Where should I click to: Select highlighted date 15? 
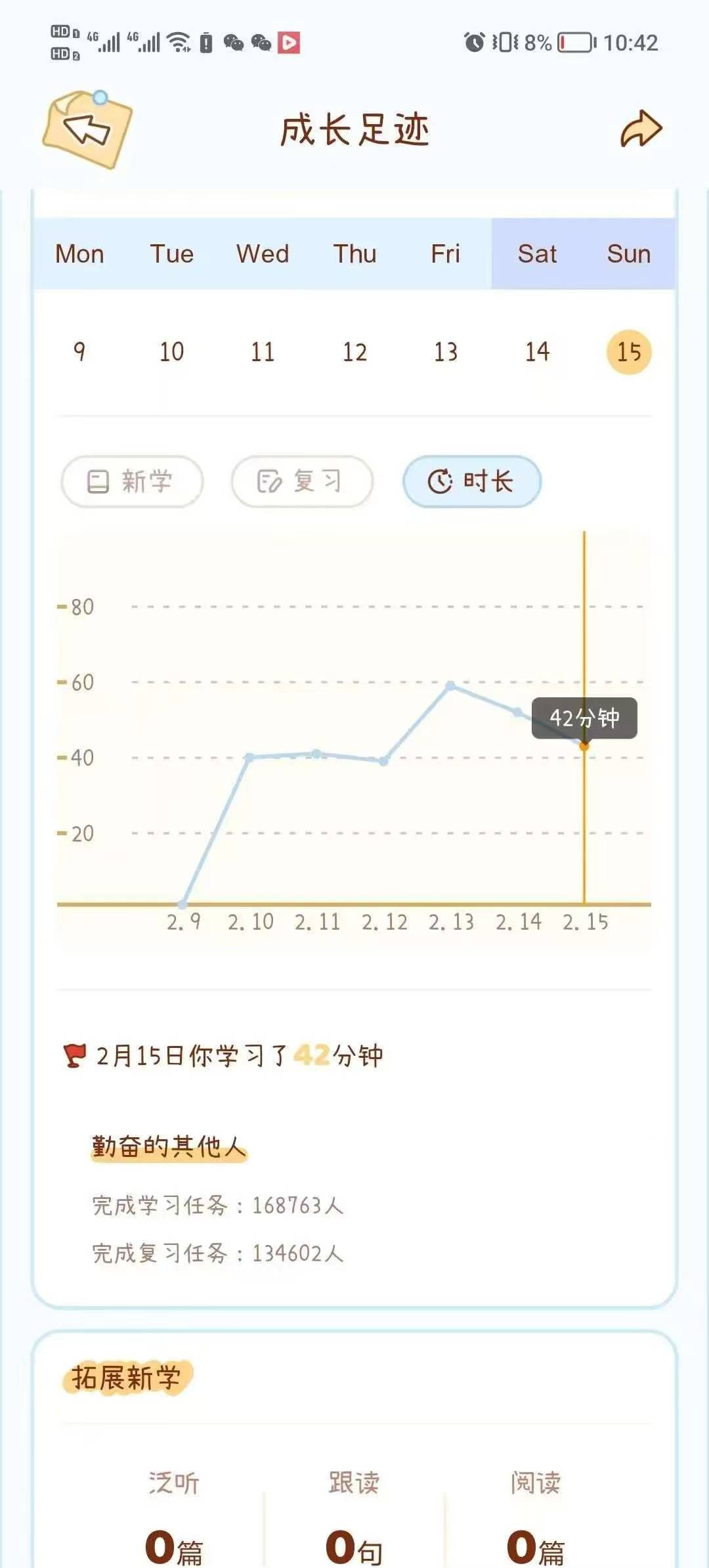(628, 352)
